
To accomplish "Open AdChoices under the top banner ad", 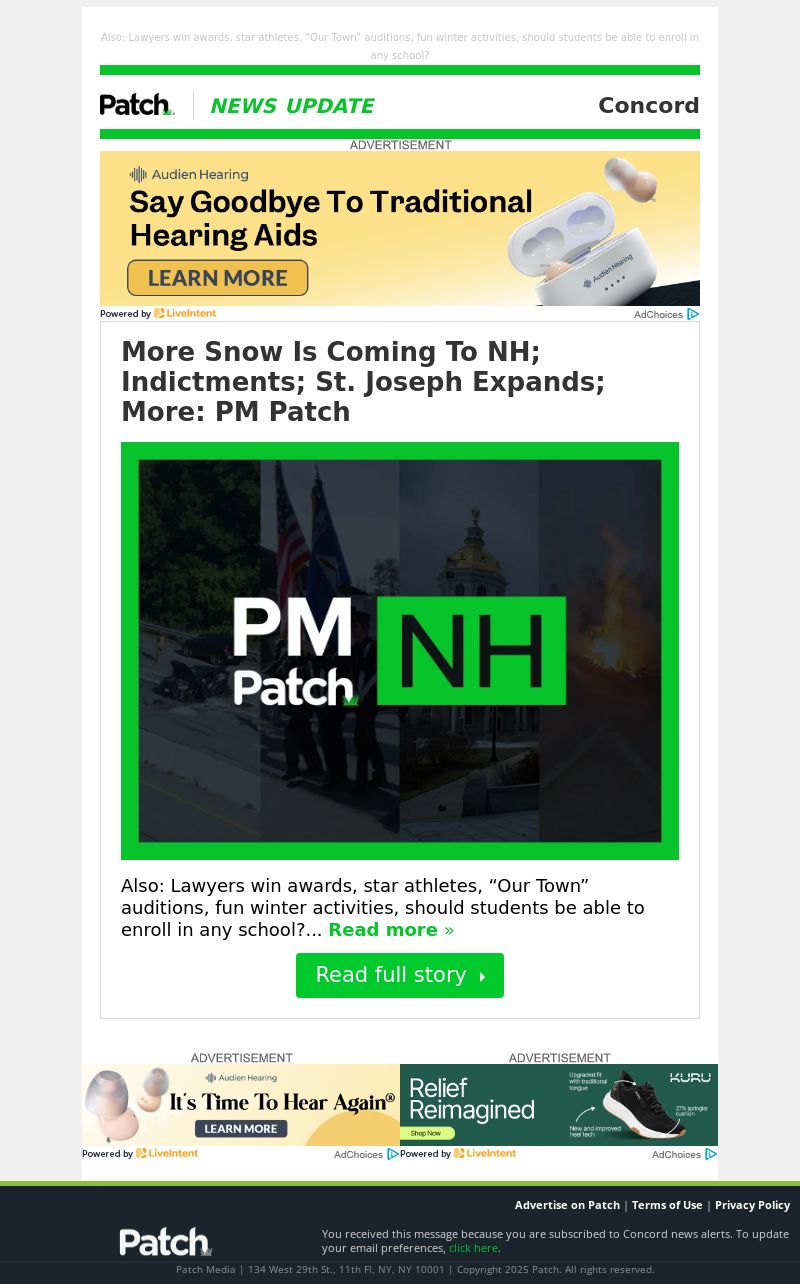I will pyautogui.click(x=665, y=314).
